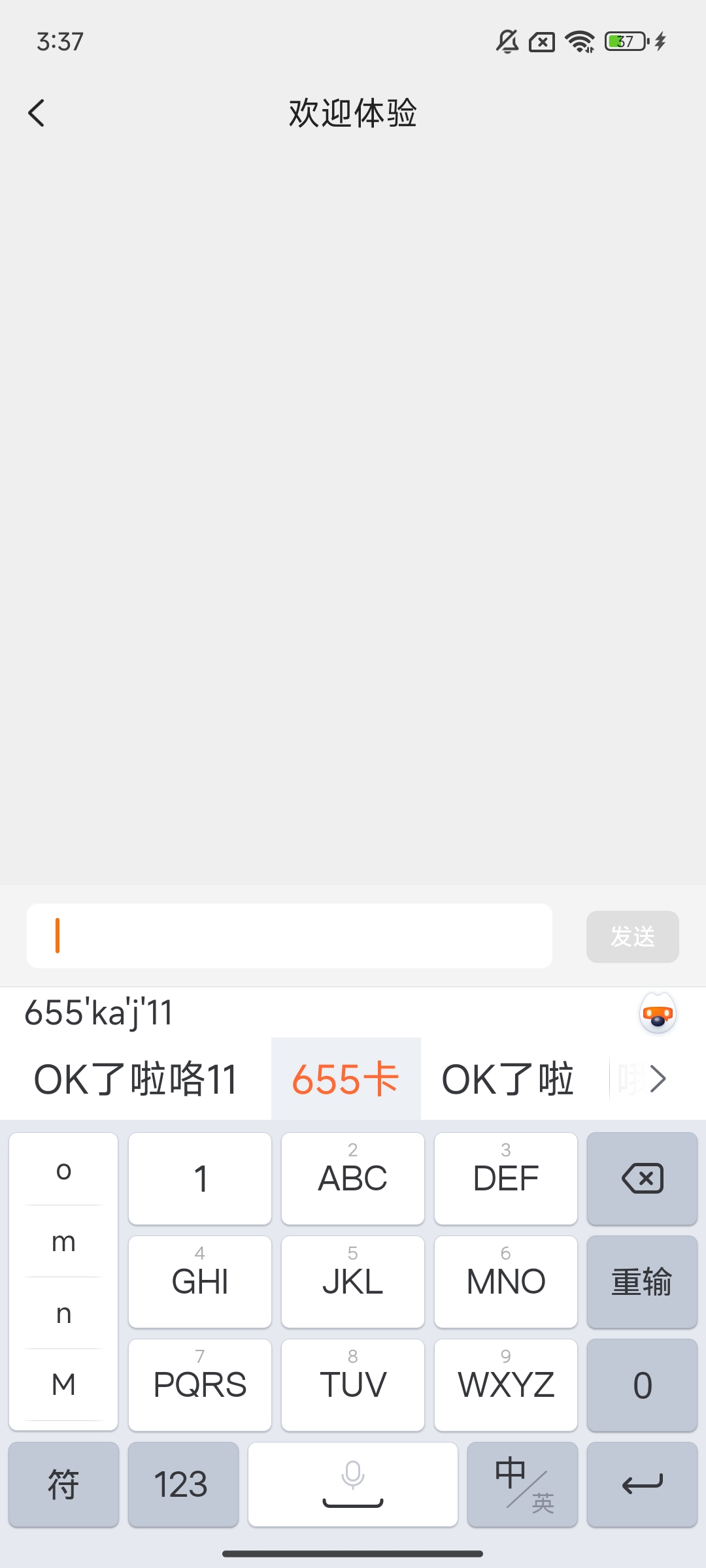Tap the 5 JKL key

pos(353,1282)
